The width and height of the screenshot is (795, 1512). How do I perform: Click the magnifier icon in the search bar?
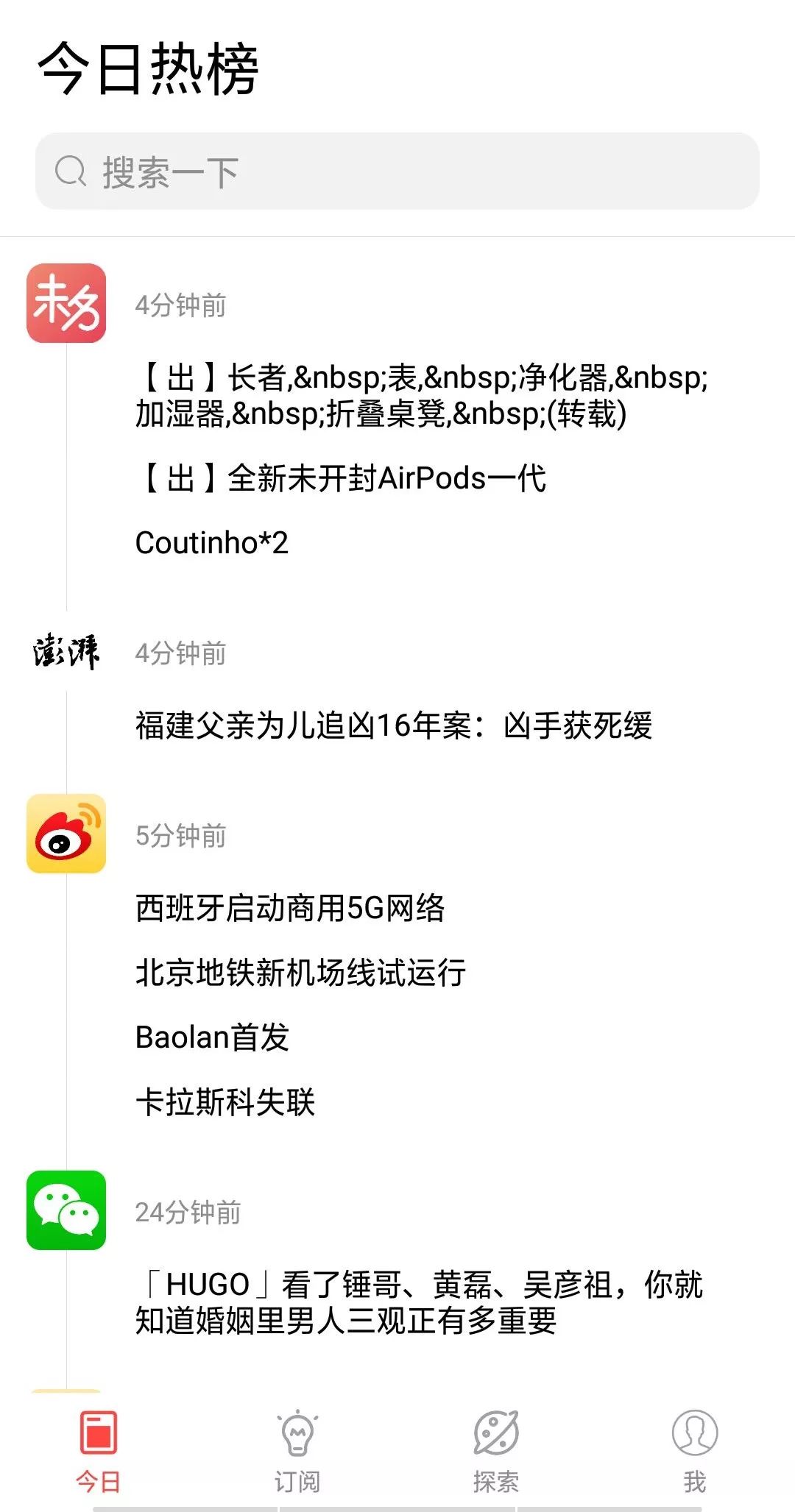tap(70, 171)
